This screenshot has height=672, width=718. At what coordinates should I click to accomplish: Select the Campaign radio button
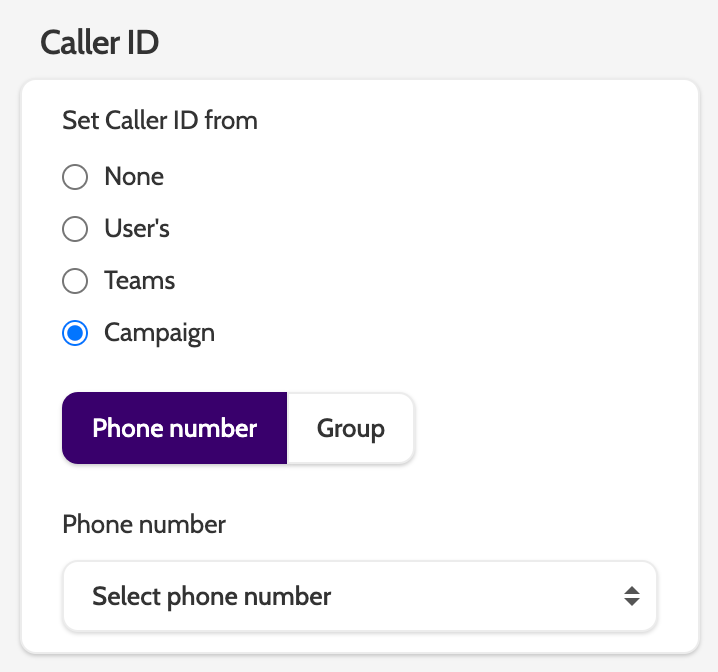(75, 333)
